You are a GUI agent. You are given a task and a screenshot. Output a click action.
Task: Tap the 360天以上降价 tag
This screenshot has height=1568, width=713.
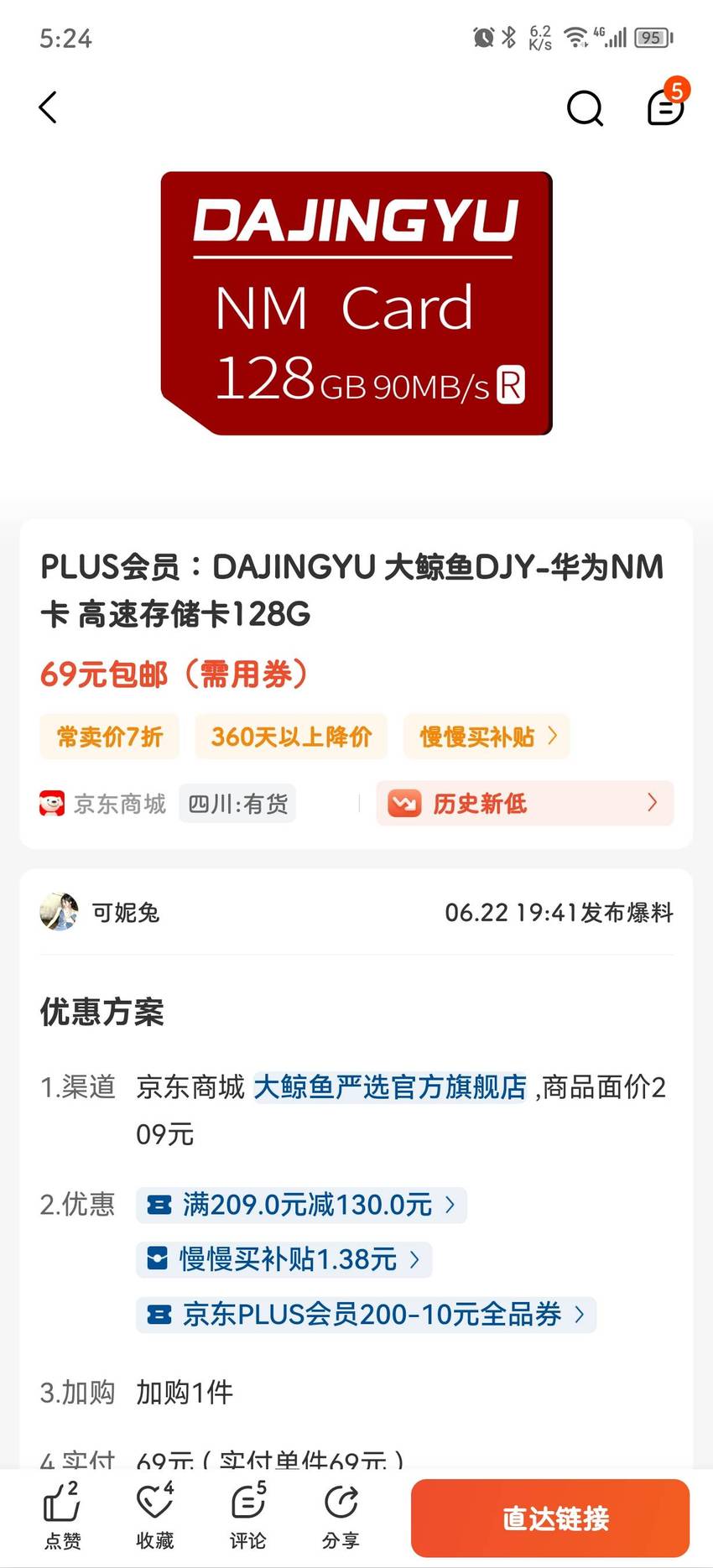(291, 737)
